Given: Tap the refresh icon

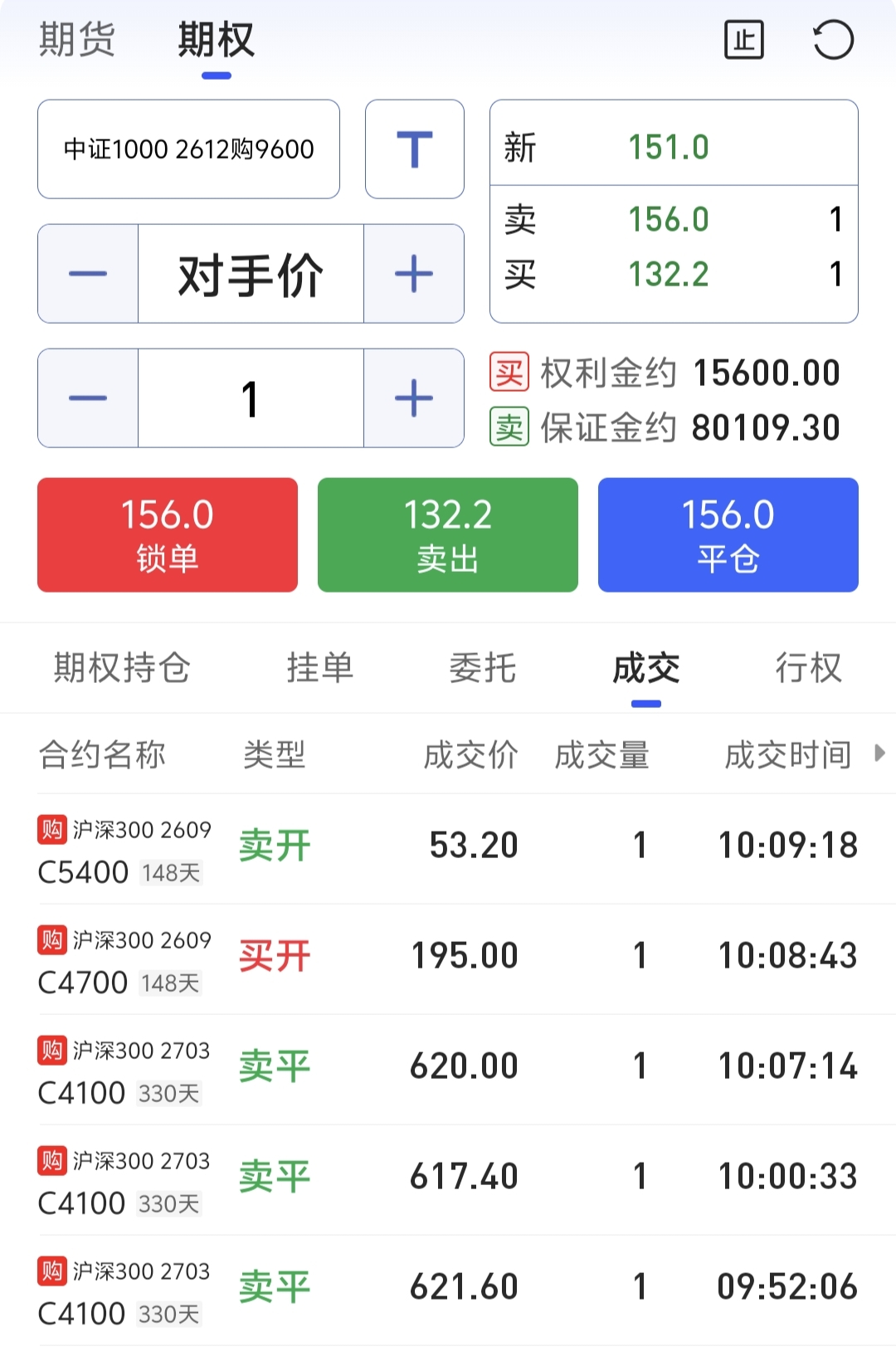Looking at the screenshot, I should pyautogui.click(x=833, y=40).
